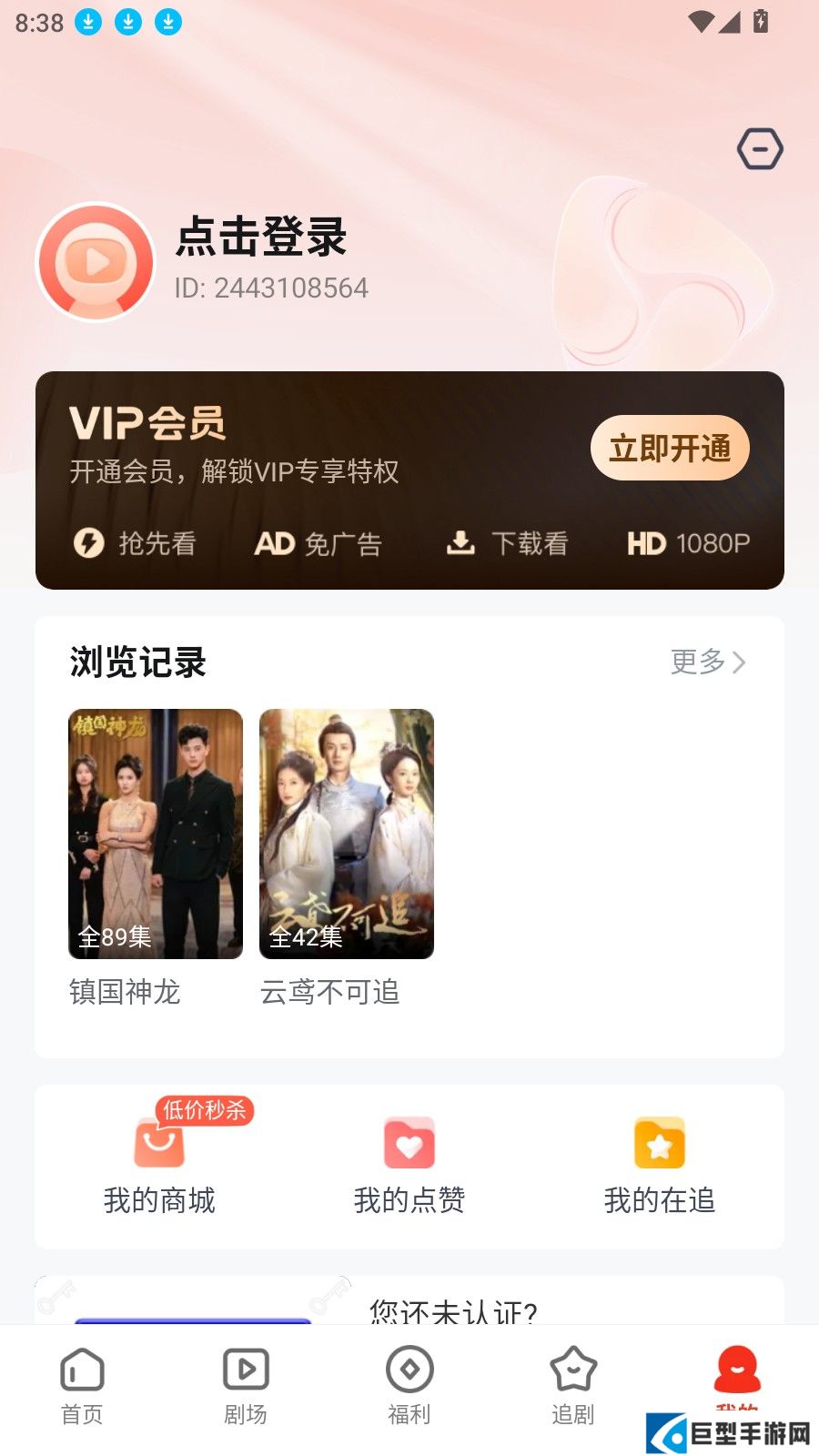Open the drama 镇国神龙
Screen dimensions: 819x1456
[156, 834]
